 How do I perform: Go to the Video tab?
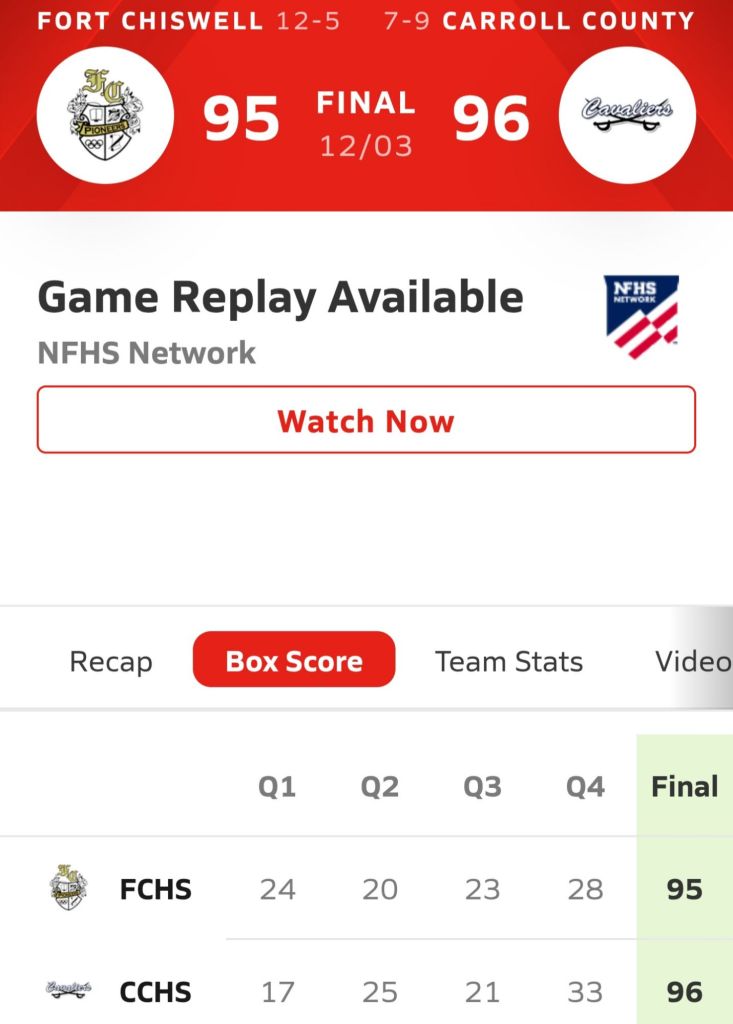(x=692, y=661)
